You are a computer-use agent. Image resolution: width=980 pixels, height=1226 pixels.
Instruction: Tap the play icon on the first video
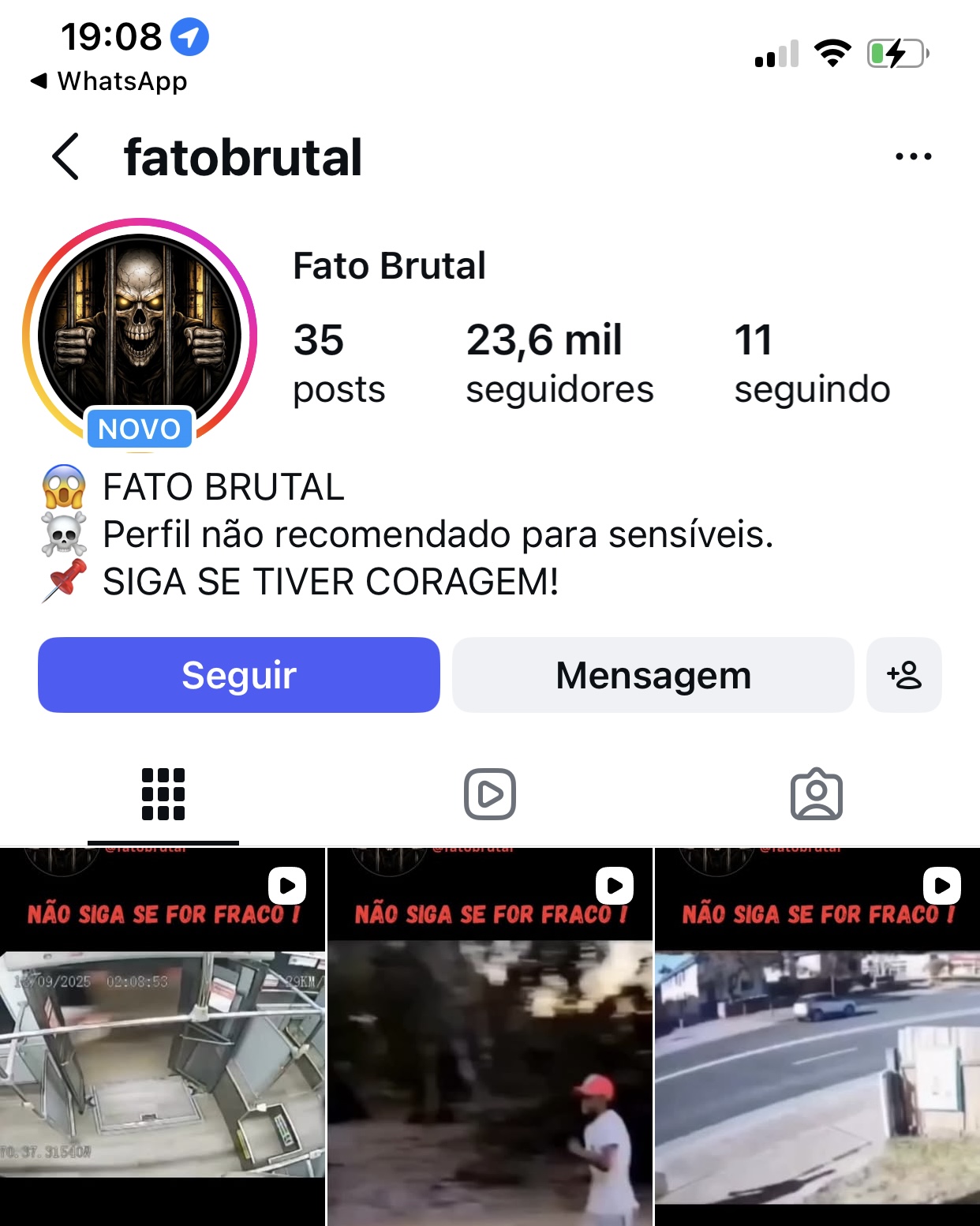288,885
